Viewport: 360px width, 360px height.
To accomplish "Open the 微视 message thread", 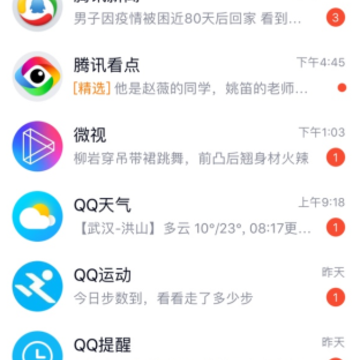I will 180,146.
